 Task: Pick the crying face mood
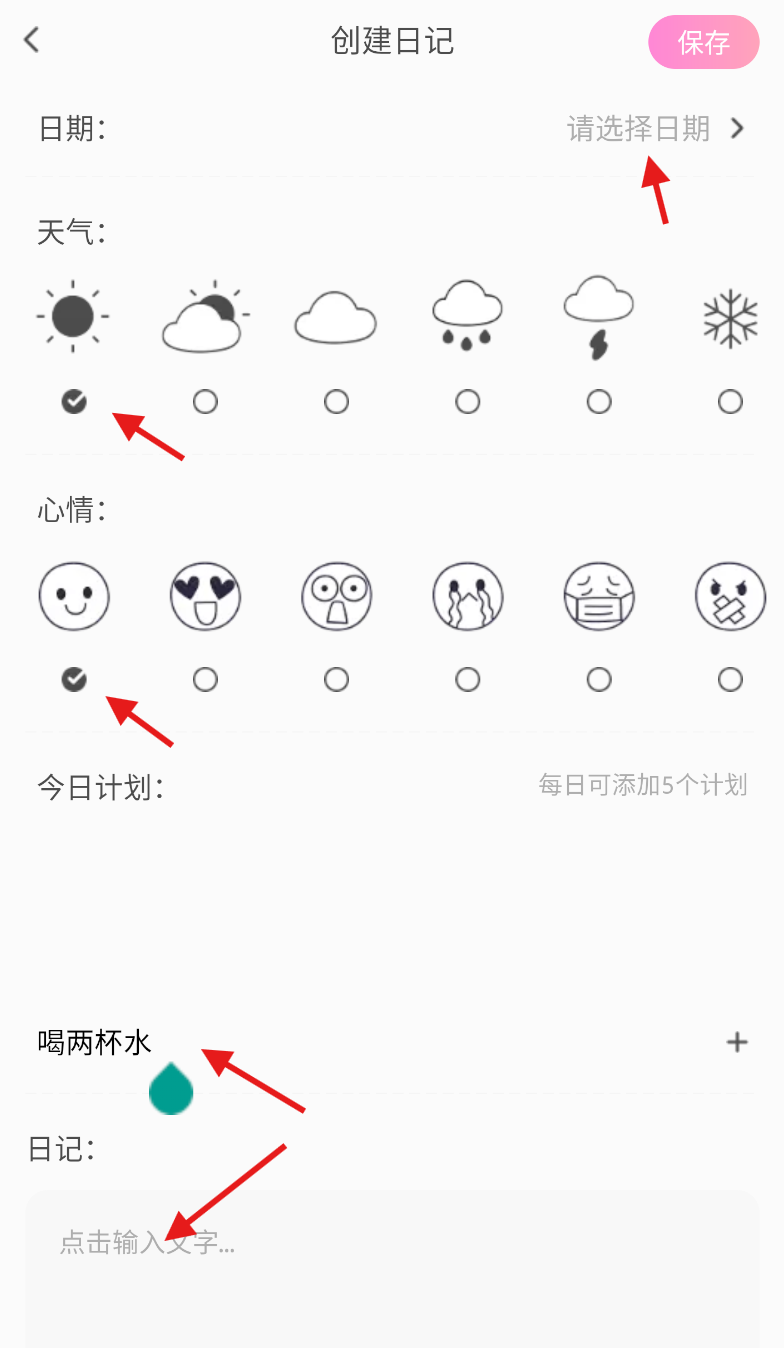click(467, 596)
